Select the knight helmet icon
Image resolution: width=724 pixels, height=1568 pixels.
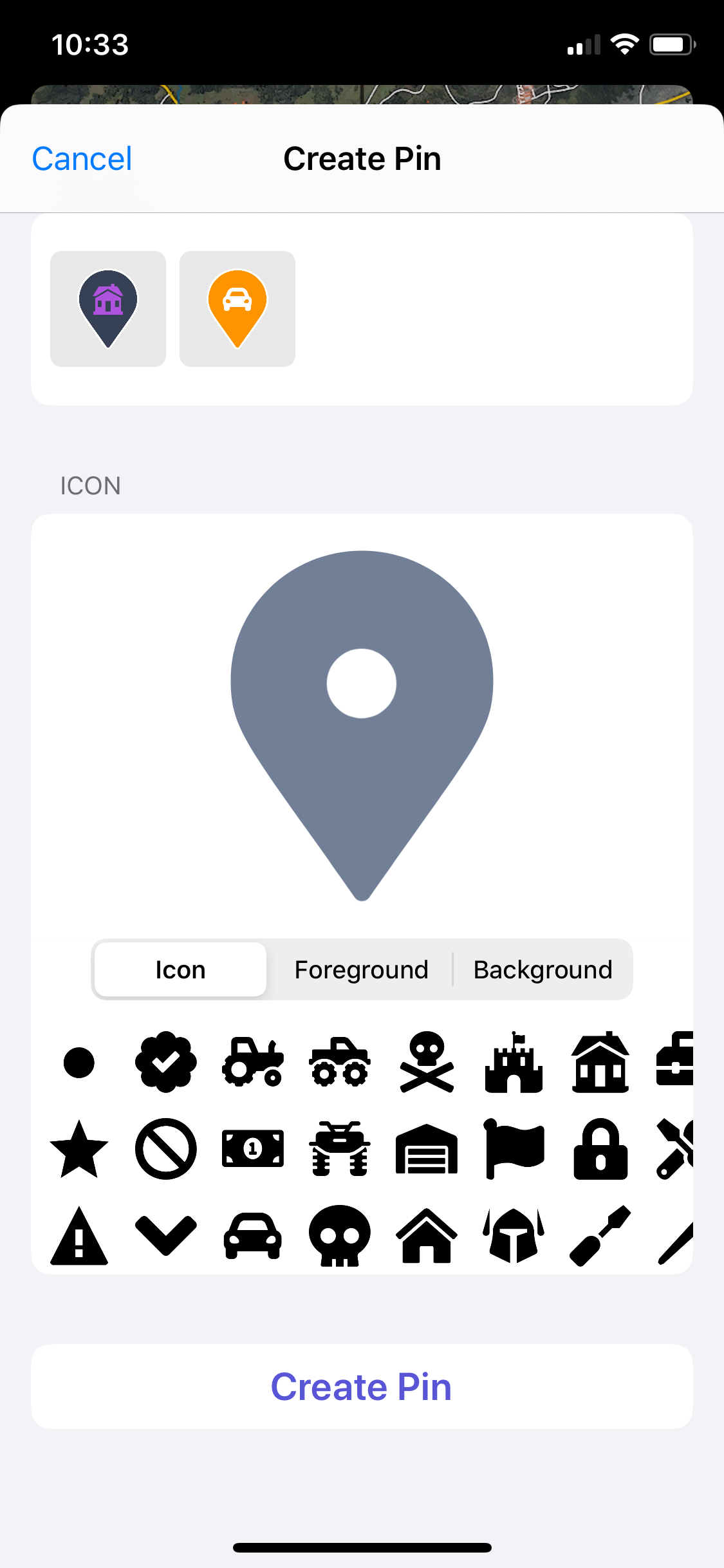pyautogui.click(x=514, y=1236)
